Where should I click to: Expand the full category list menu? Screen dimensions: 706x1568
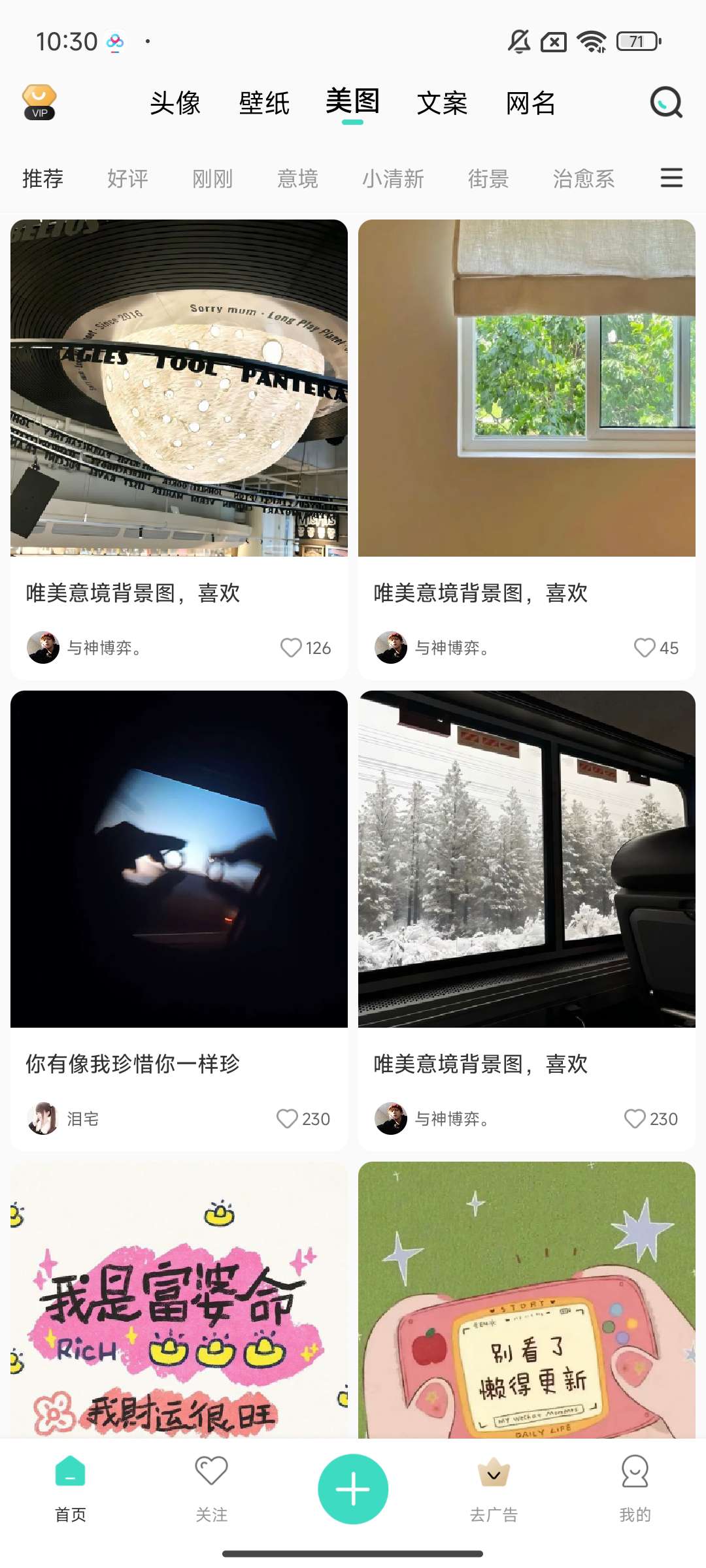(671, 178)
